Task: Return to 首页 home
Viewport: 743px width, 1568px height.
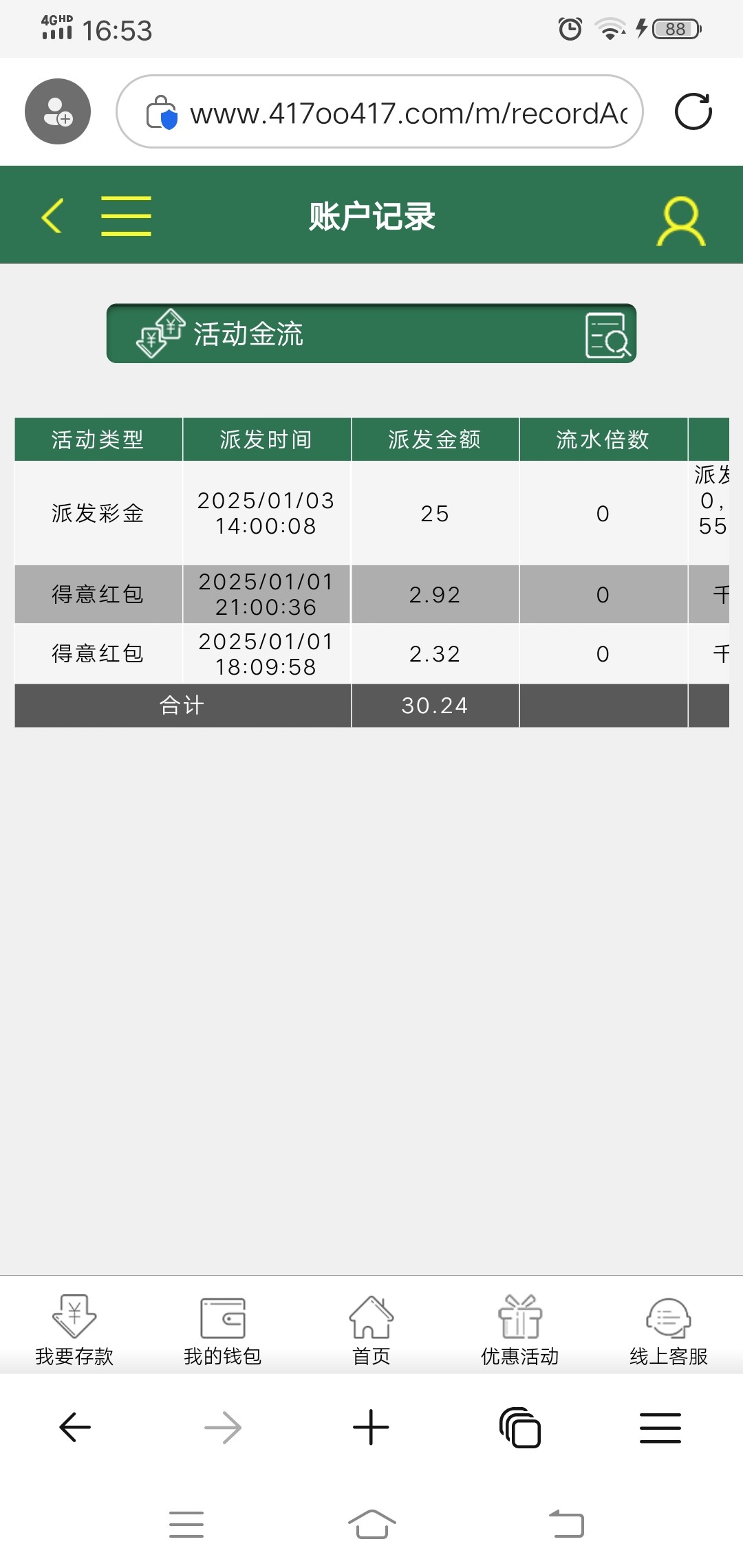Action: (371, 1330)
